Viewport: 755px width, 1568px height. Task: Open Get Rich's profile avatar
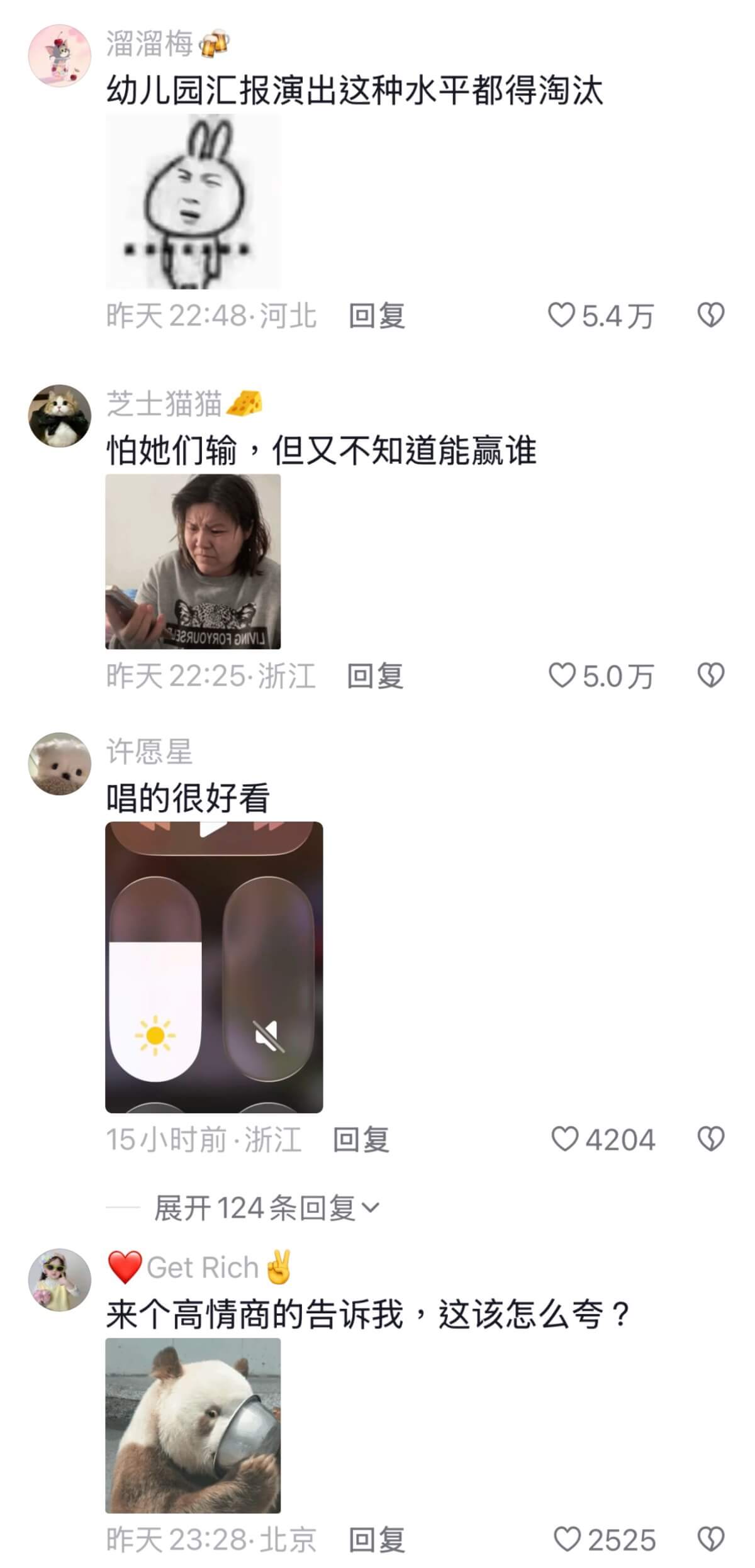click(x=60, y=1279)
